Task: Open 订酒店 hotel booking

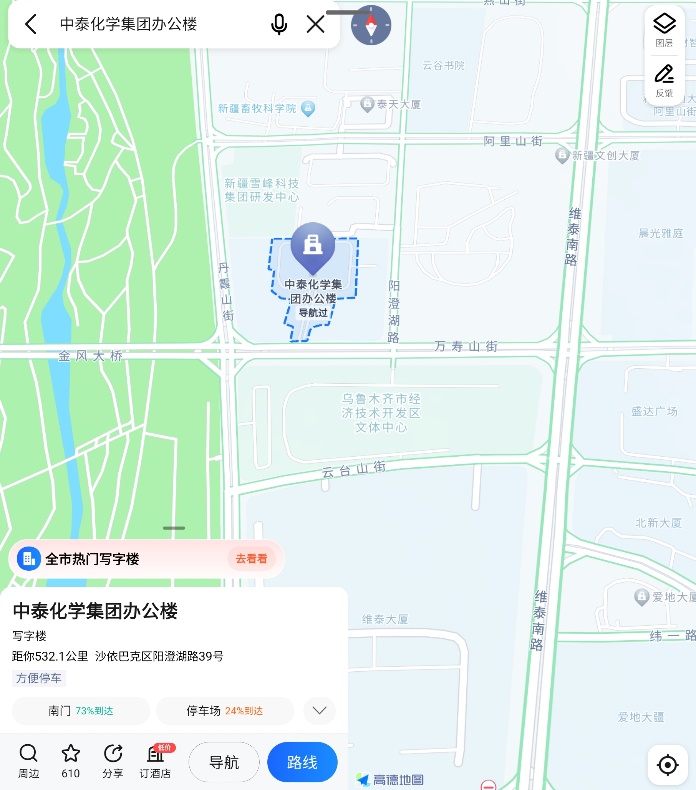Action: coord(155,761)
